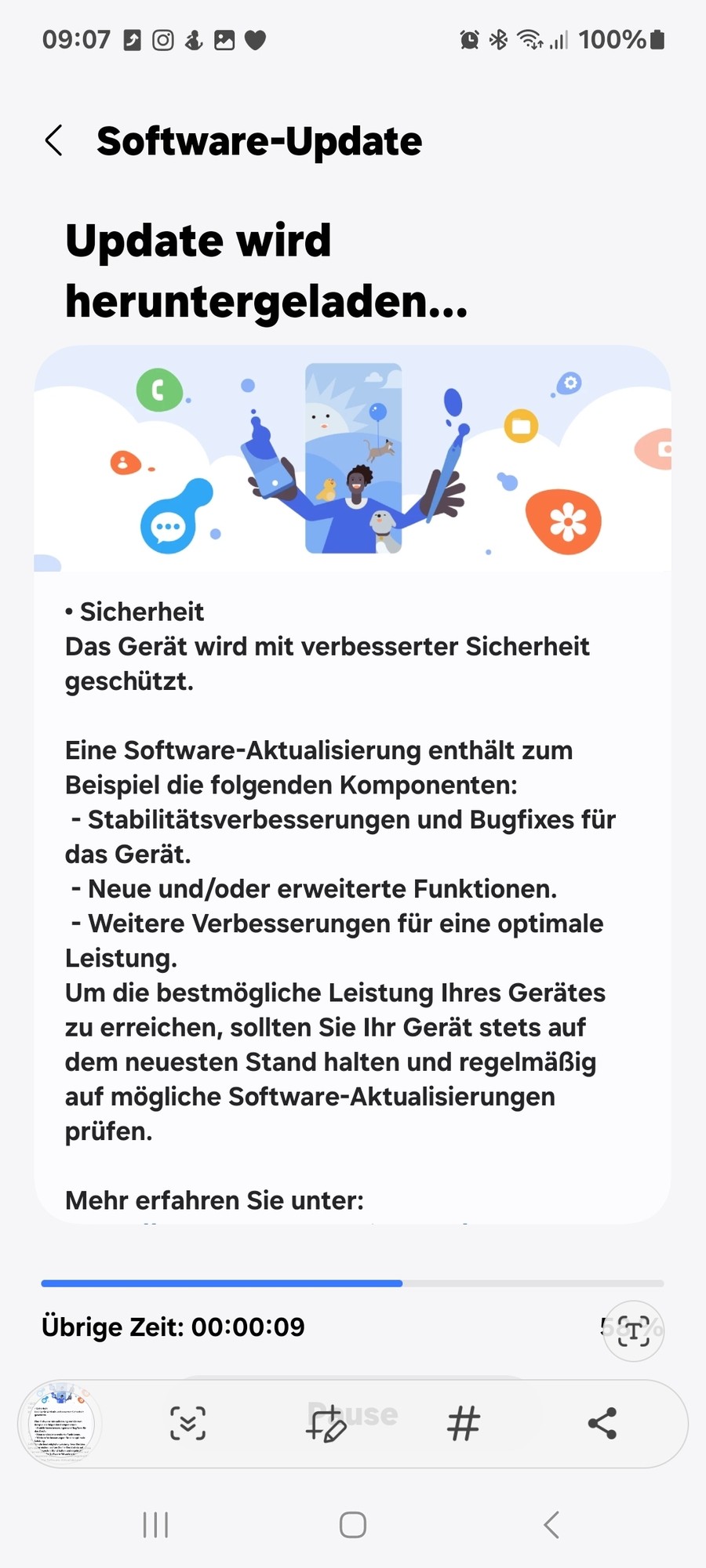Open recent apps from navigation bar

pos(155,1525)
